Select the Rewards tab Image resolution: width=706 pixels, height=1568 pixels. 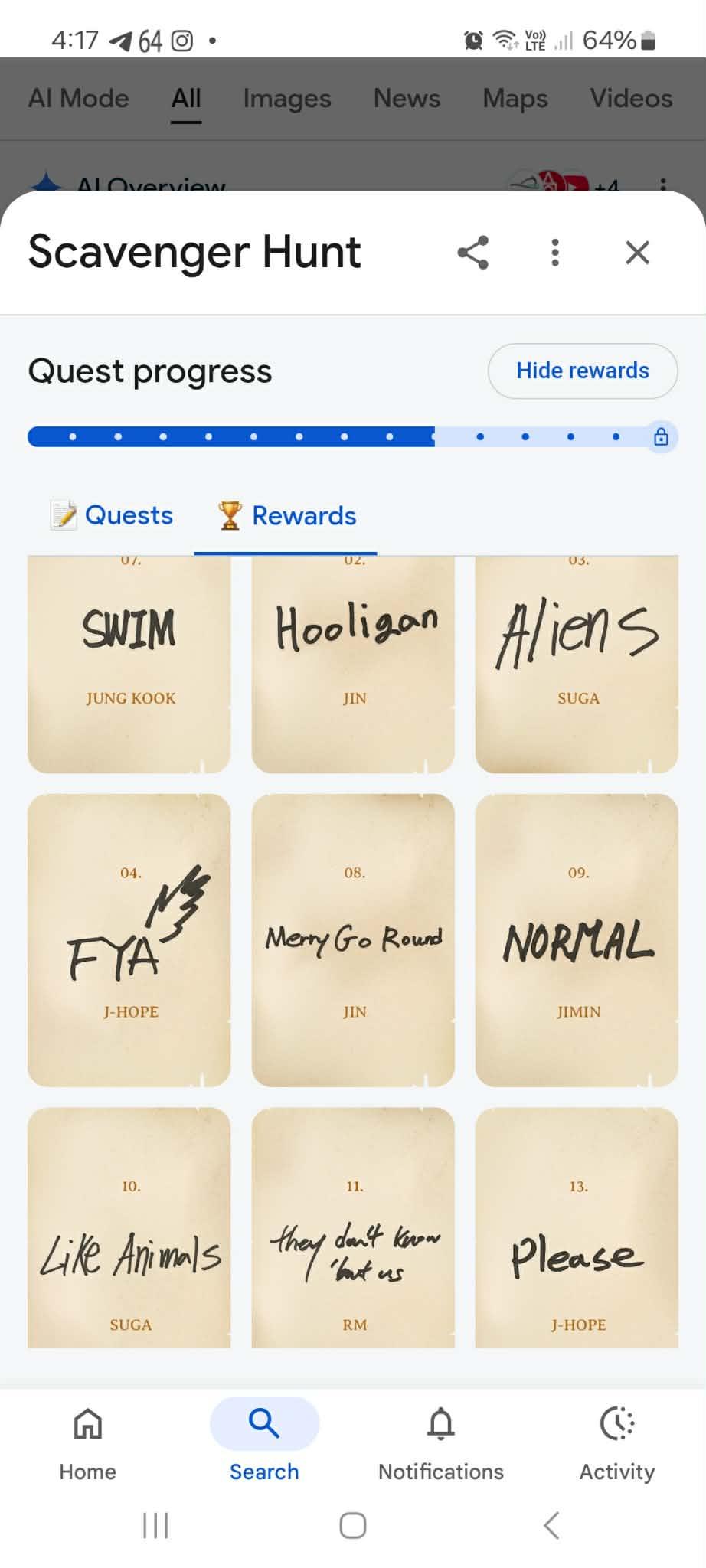286,515
